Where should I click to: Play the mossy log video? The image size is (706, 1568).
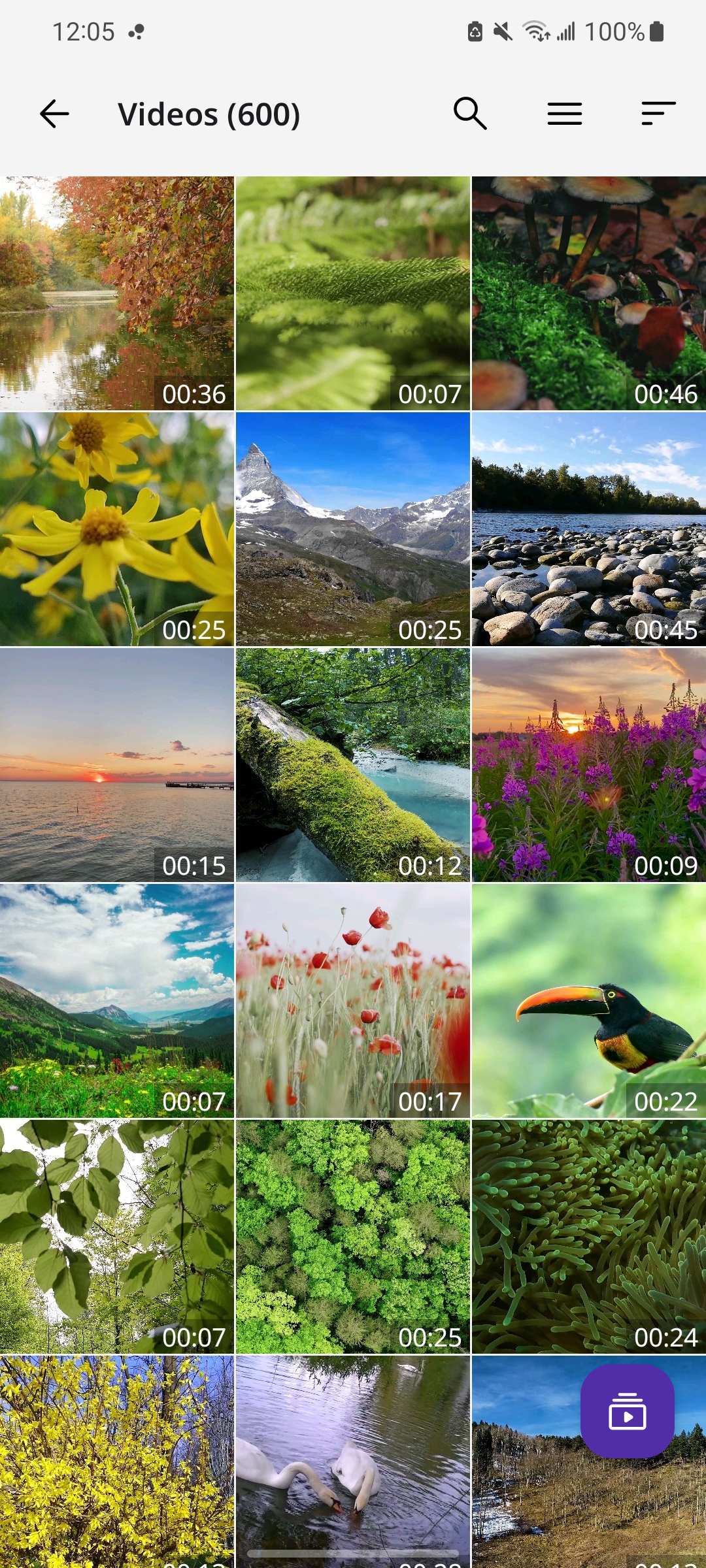(x=353, y=765)
